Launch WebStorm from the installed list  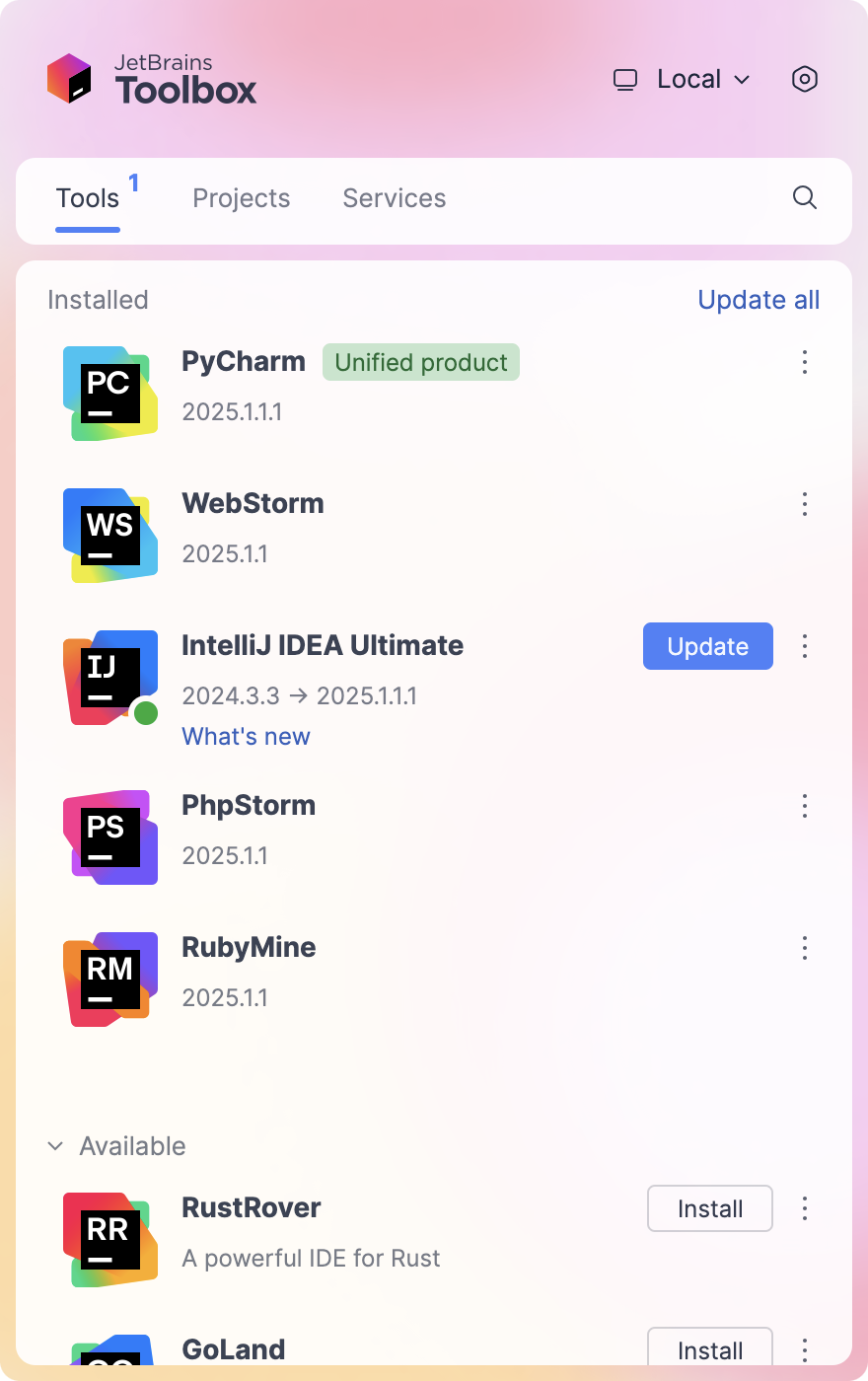[x=253, y=504]
